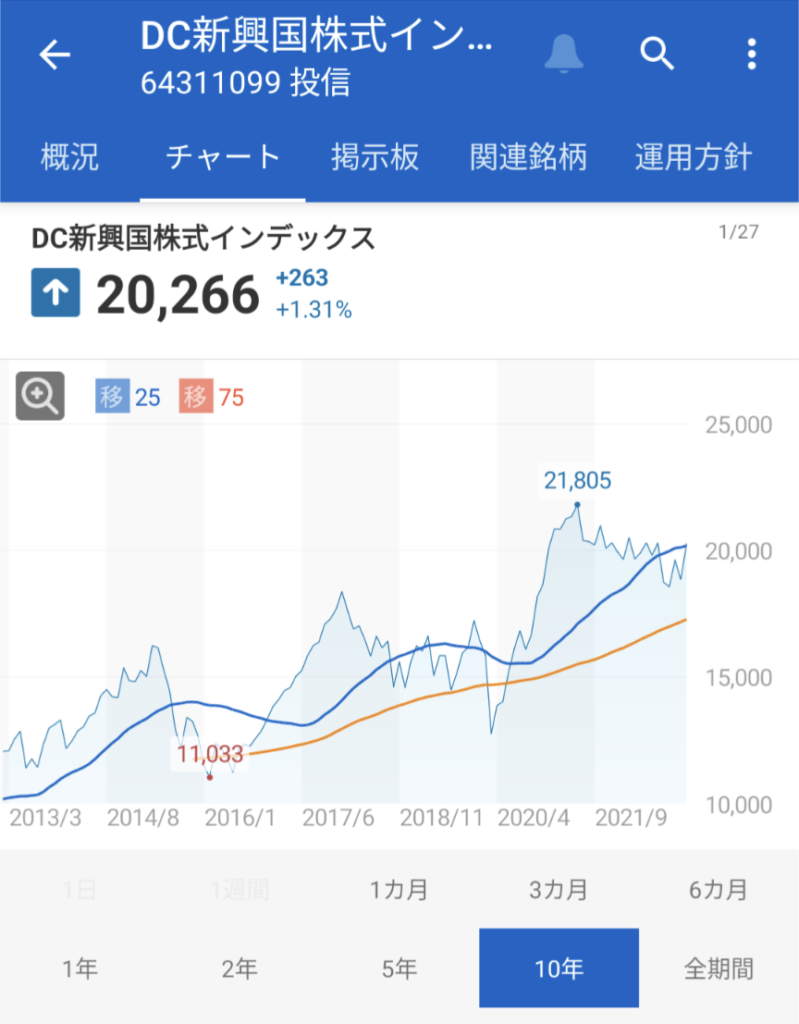Switch to the 掲示板 tab
Viewport: 799px width, 1024px height.
coord(375,158)
